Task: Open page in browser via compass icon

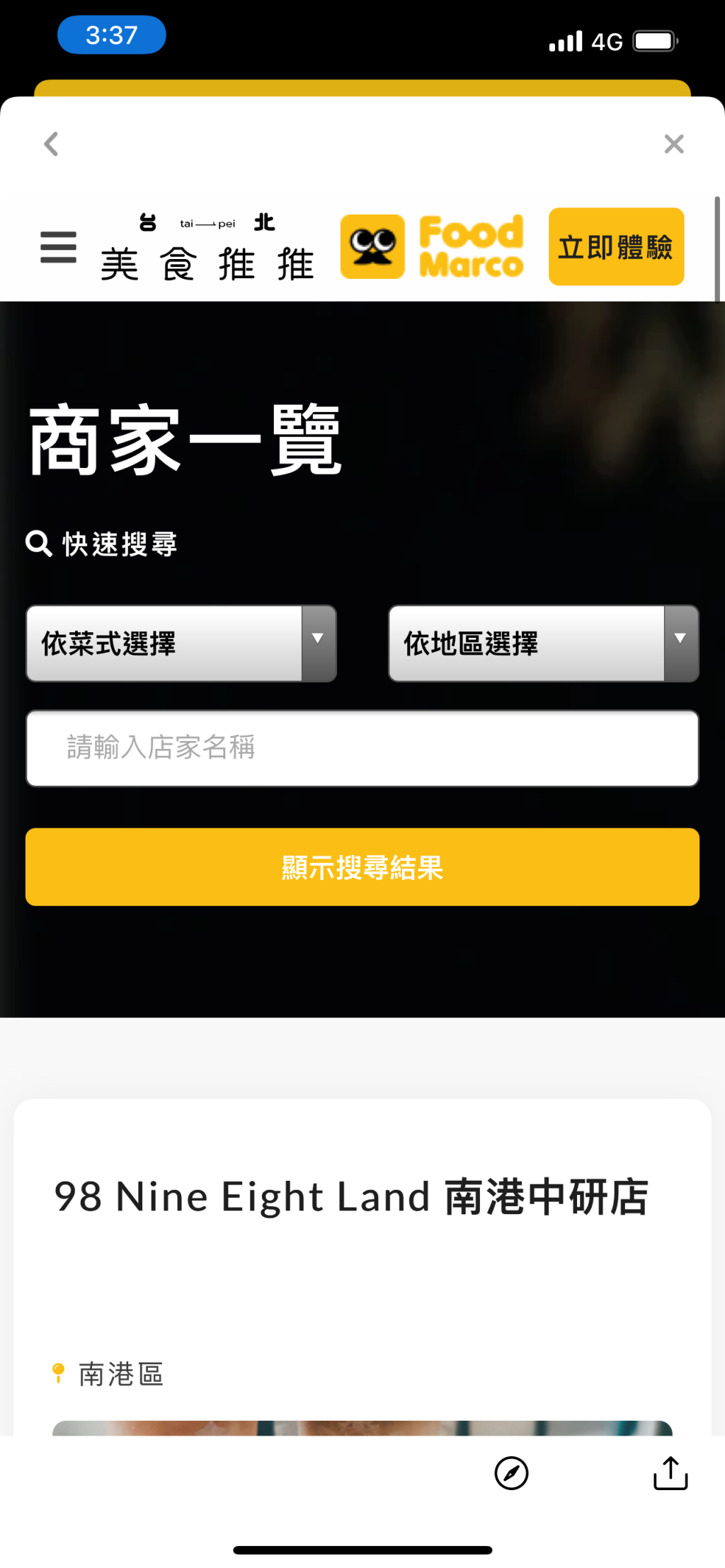Action: pos(511,1473)
